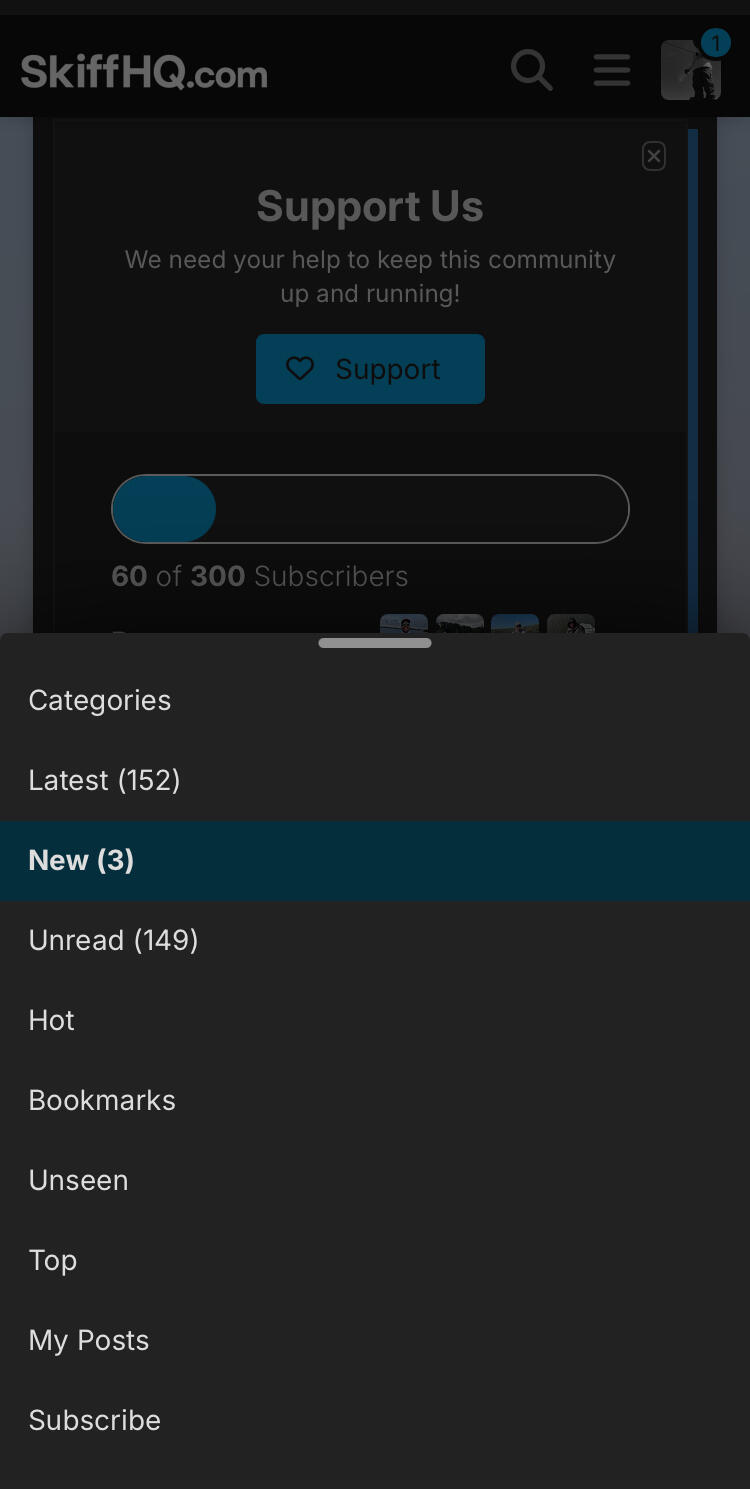Open Bookmarks from the list
Image resolution: width=750 pixels, height=1489 pixels.
point(375,1100)
